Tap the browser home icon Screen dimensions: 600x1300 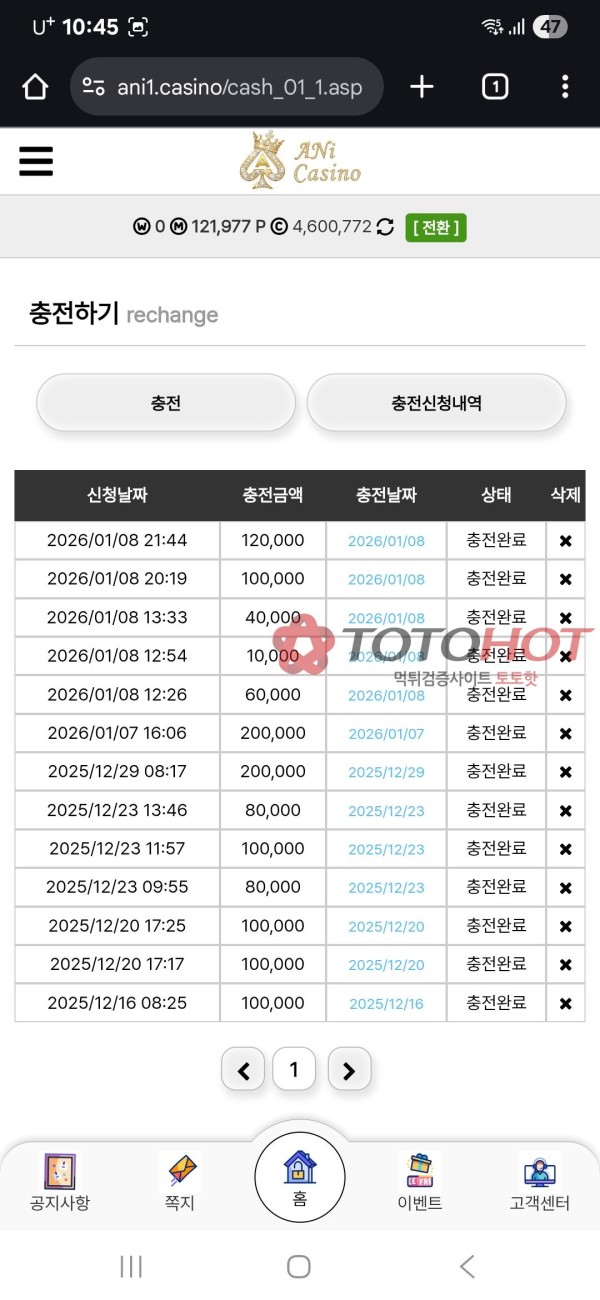pyautogui.click(x=35, y=88)
